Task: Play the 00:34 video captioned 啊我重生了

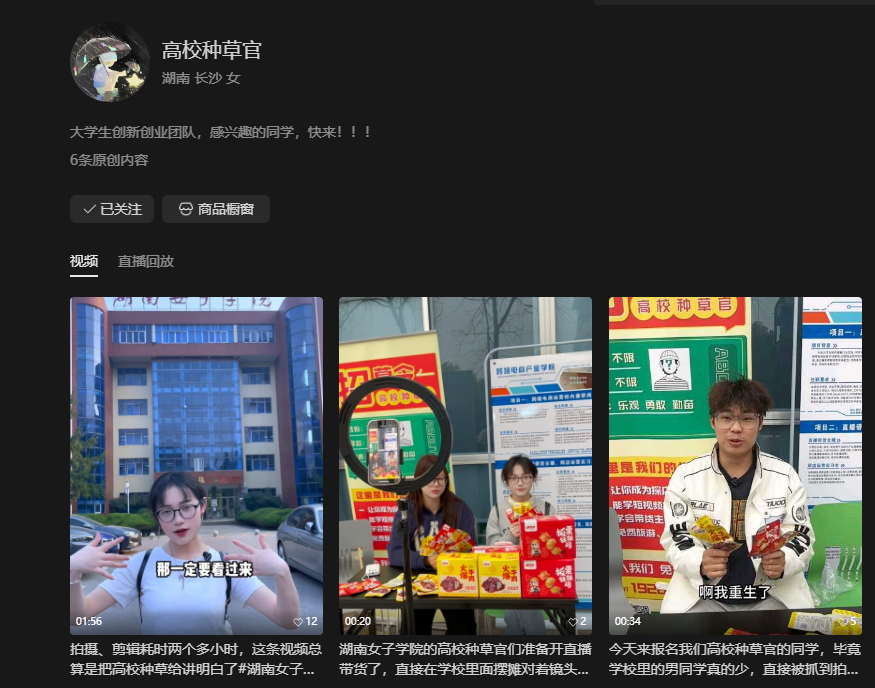Action: 735,465
